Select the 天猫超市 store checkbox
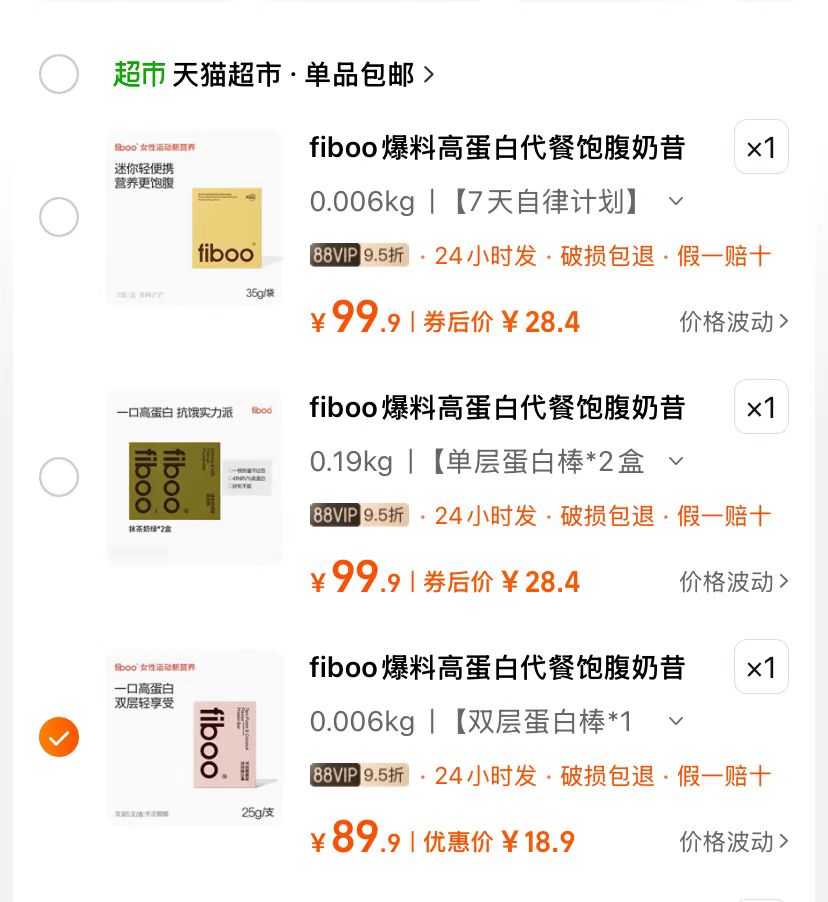The image size is (828, 902). [59, 74]
